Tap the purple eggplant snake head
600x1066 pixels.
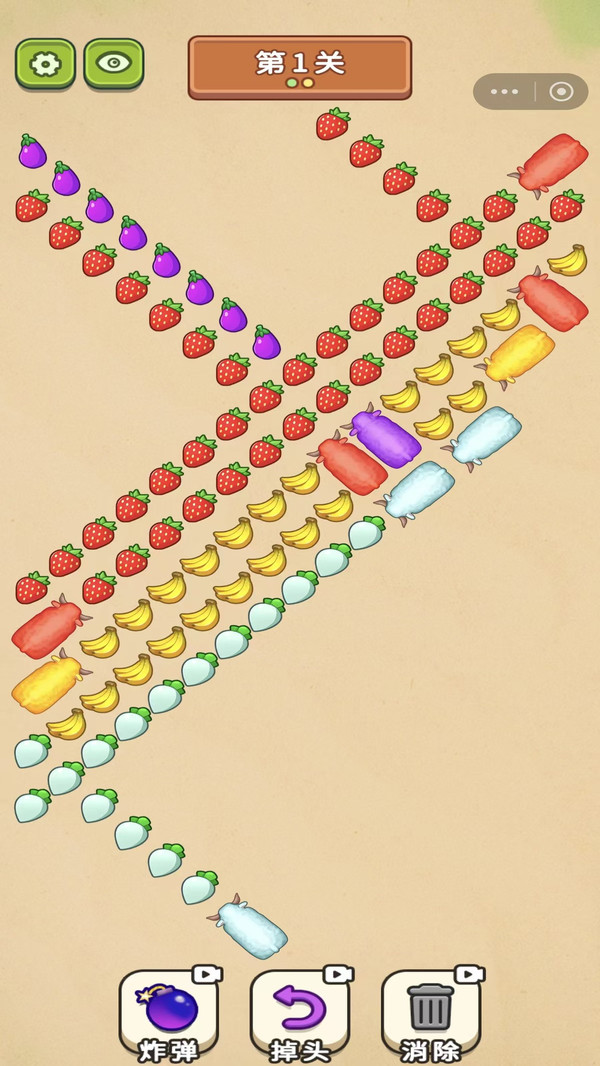coord(386,438)
